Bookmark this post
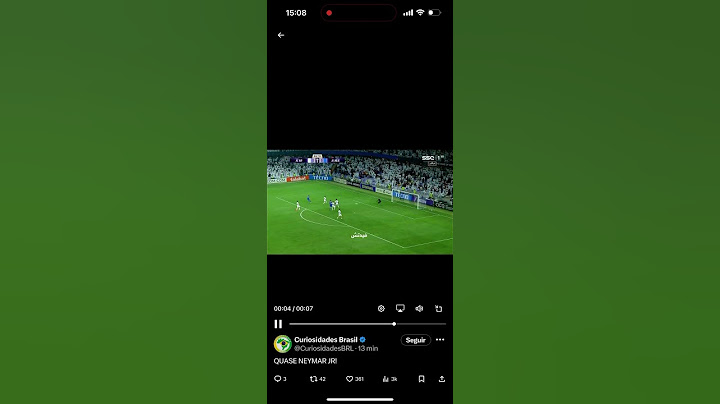The height and width of the screenshot is (404, 720). click(421, 379)
